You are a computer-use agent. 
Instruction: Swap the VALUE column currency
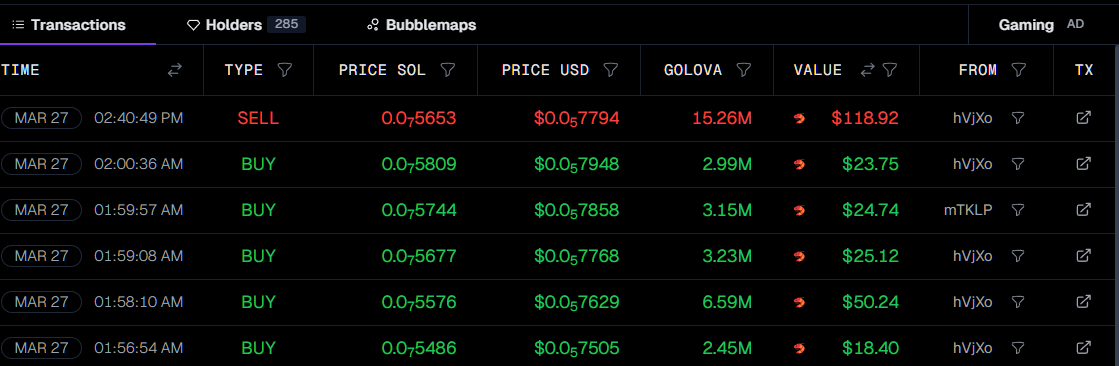[x=867, y=70]
